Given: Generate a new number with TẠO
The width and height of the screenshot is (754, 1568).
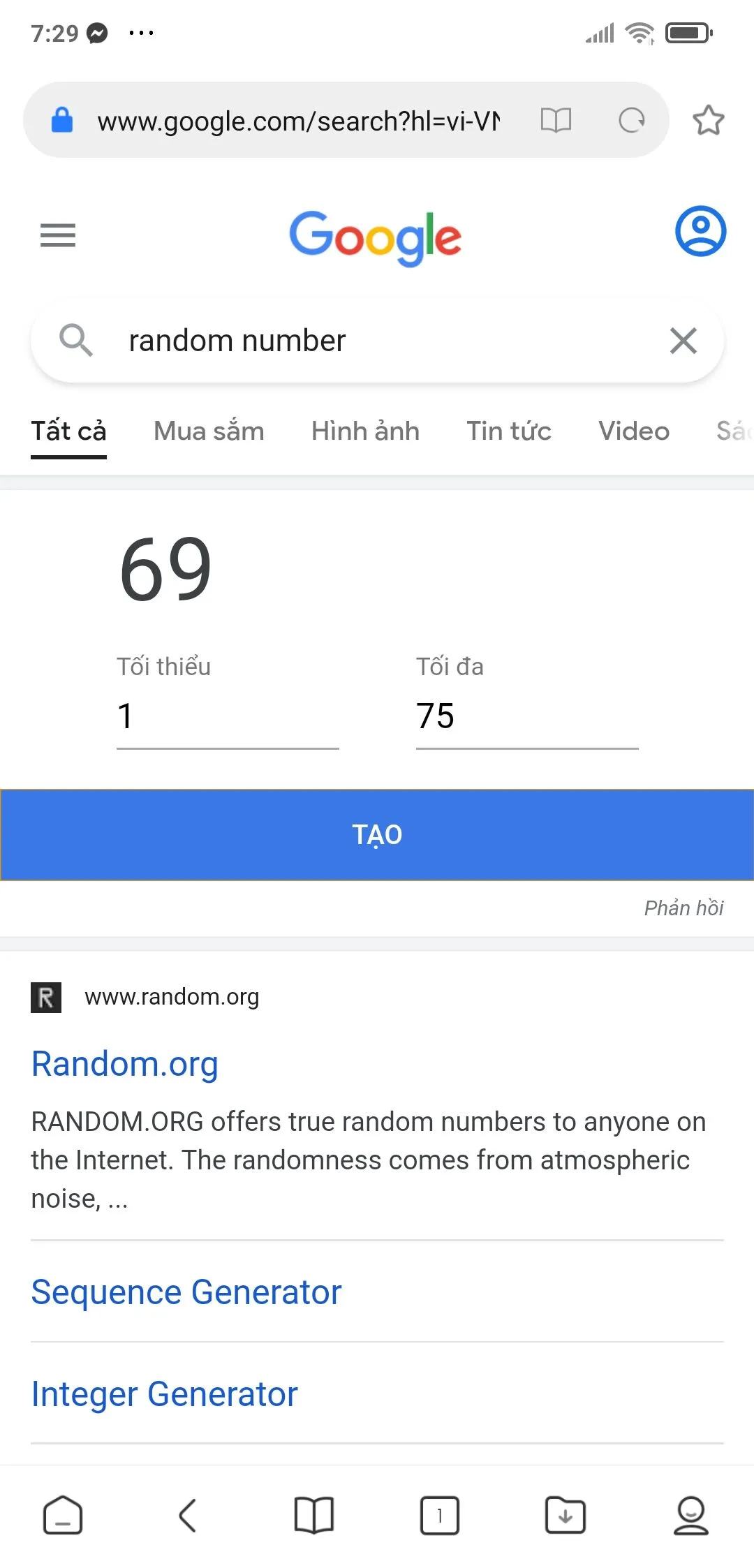Looking at the screenshot, I should tap(377, 834).
